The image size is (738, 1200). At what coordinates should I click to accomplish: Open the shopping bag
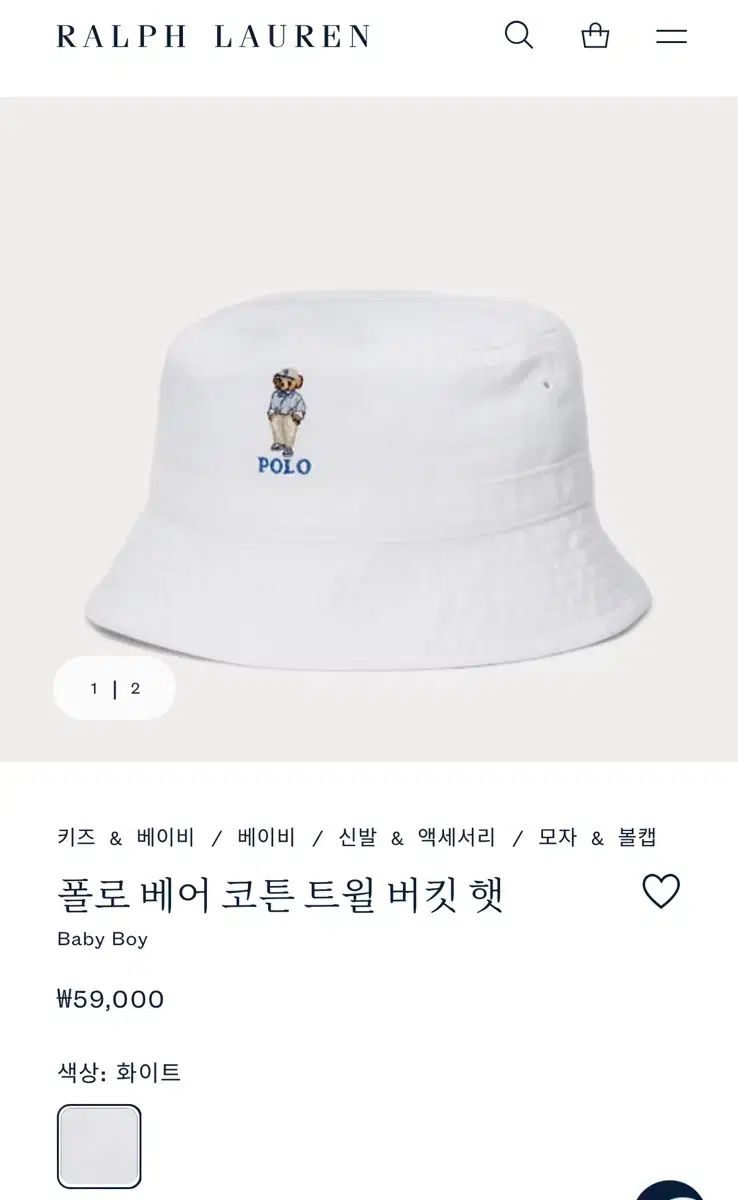tap(595, 37)
